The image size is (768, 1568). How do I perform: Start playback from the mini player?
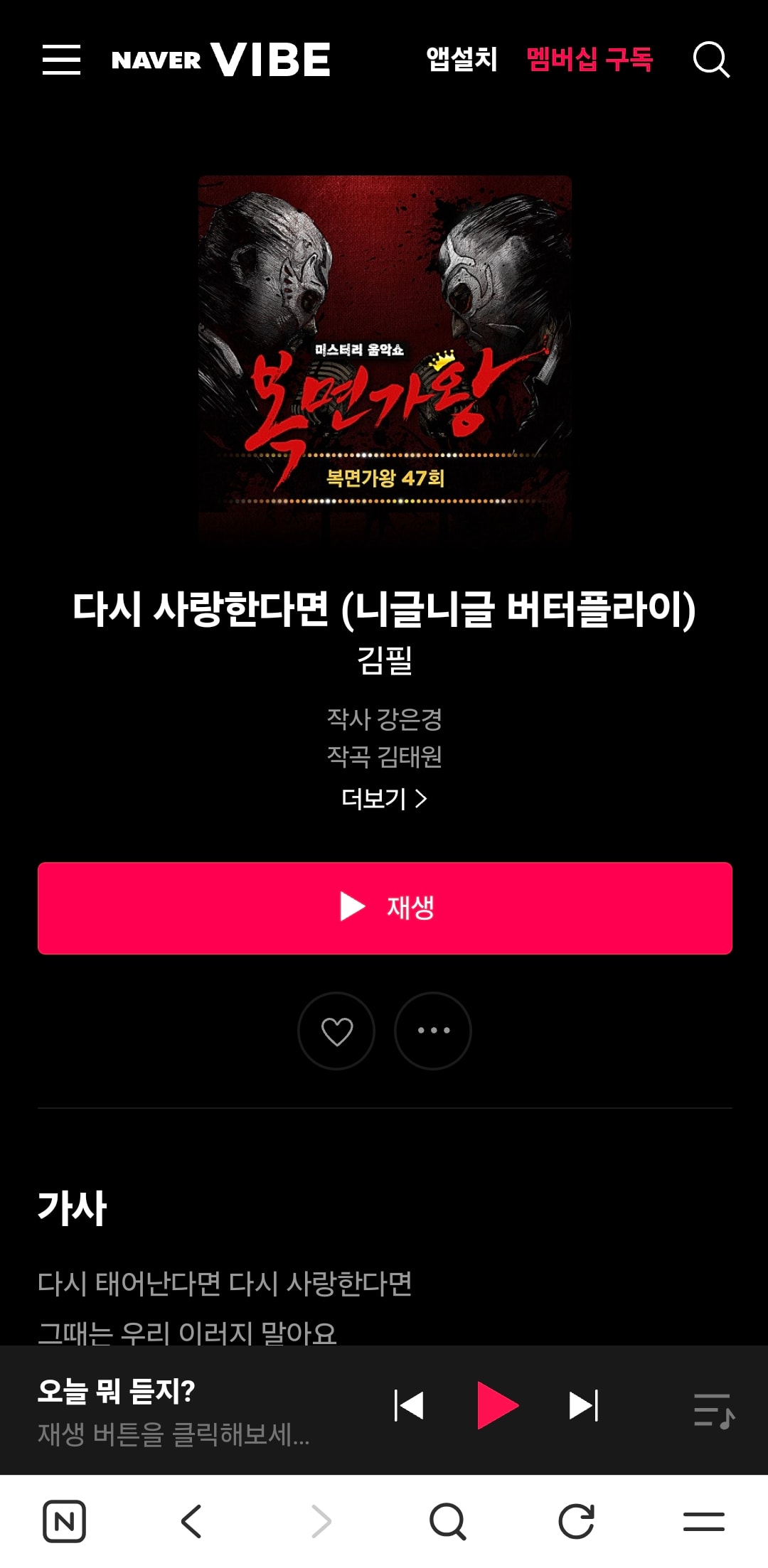[x=497, y=1405]
